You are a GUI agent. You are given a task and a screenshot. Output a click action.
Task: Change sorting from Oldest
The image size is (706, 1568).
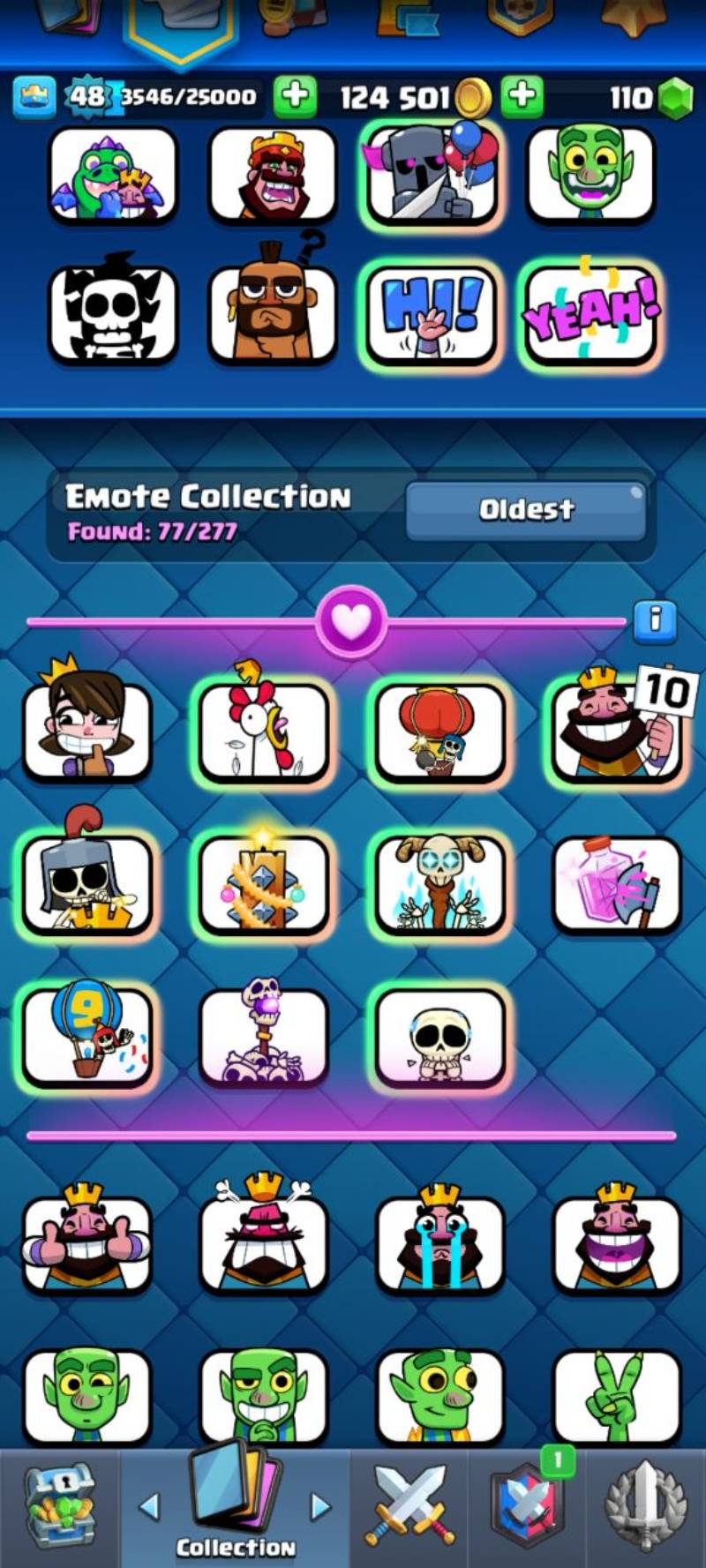click(x=526, y=509)
